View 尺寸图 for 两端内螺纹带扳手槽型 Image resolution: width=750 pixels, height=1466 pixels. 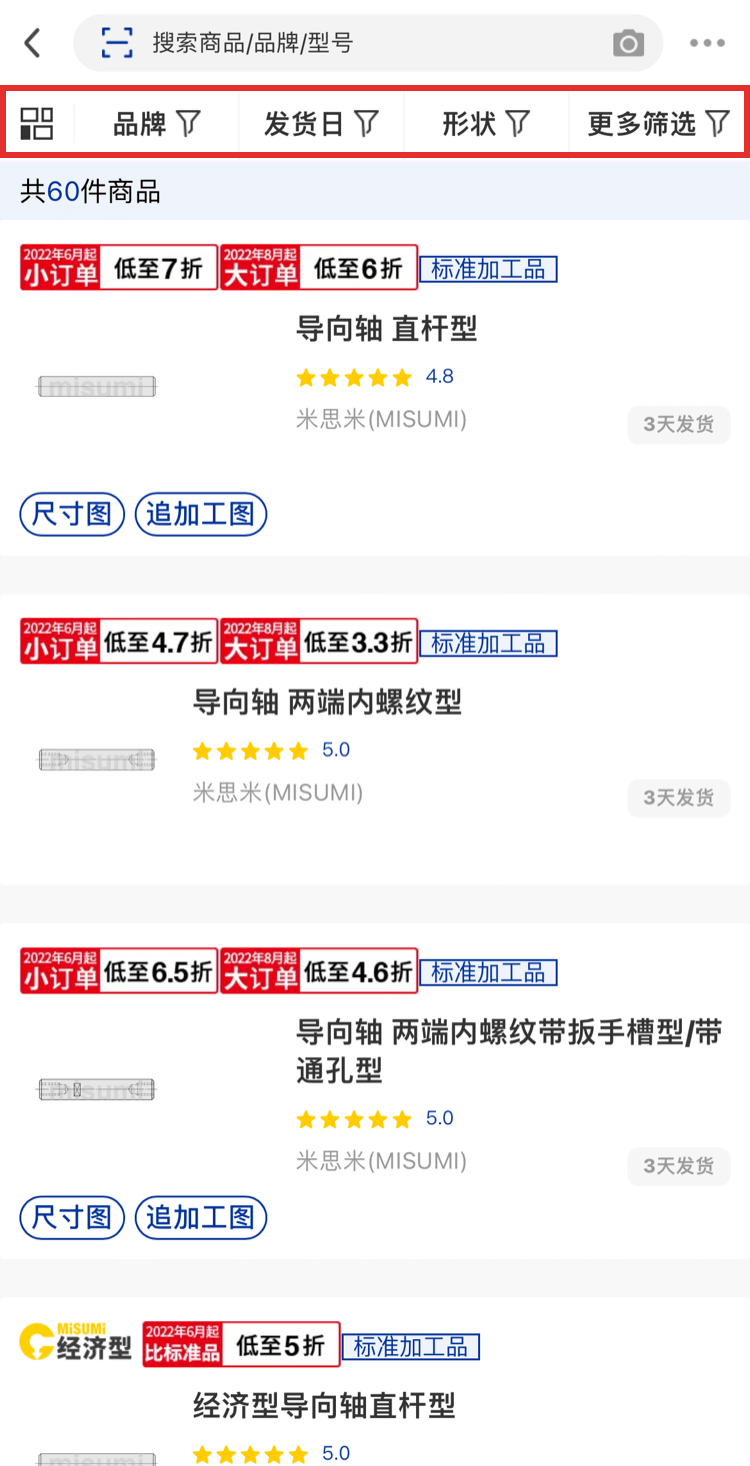[x=72, y=1217]
